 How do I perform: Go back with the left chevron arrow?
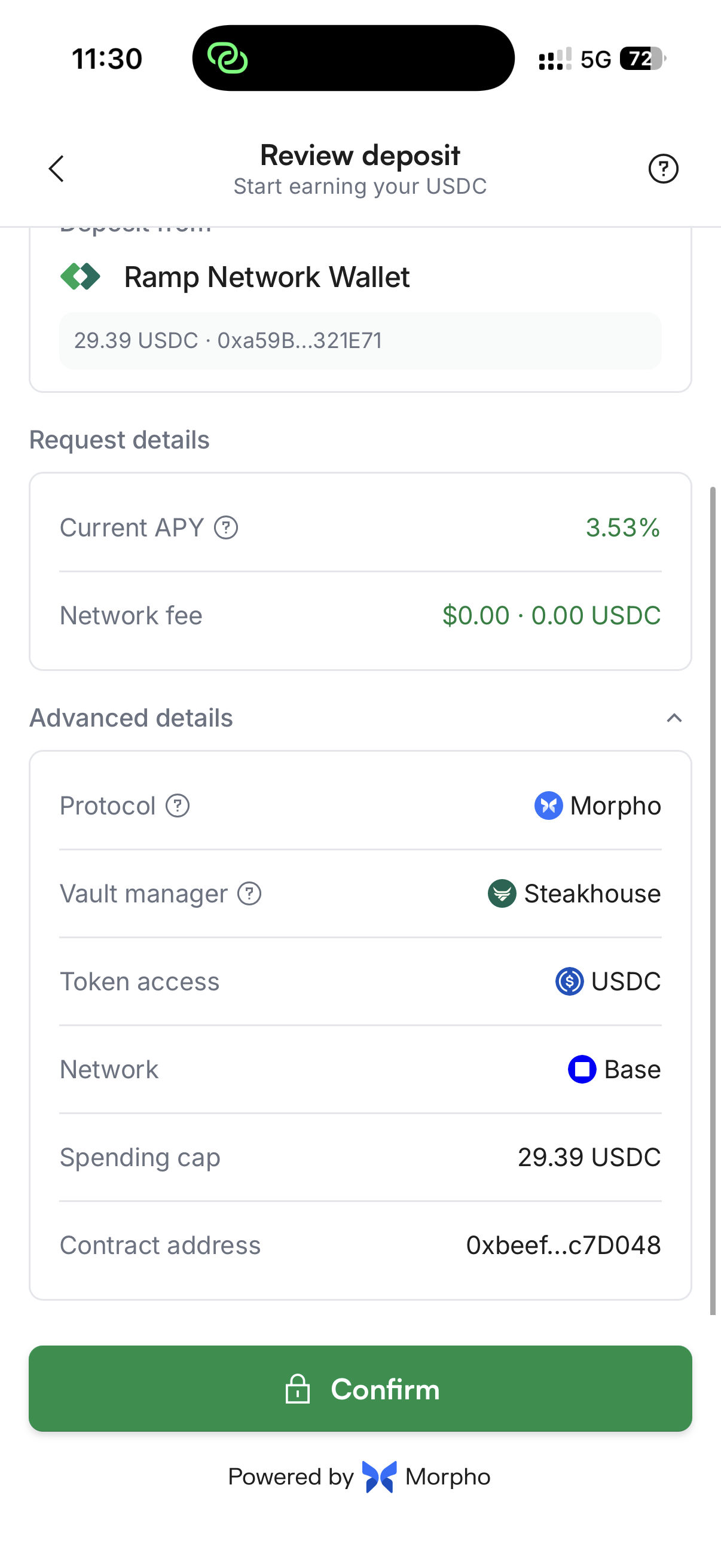pyautogui.click(x=56, y=168)
